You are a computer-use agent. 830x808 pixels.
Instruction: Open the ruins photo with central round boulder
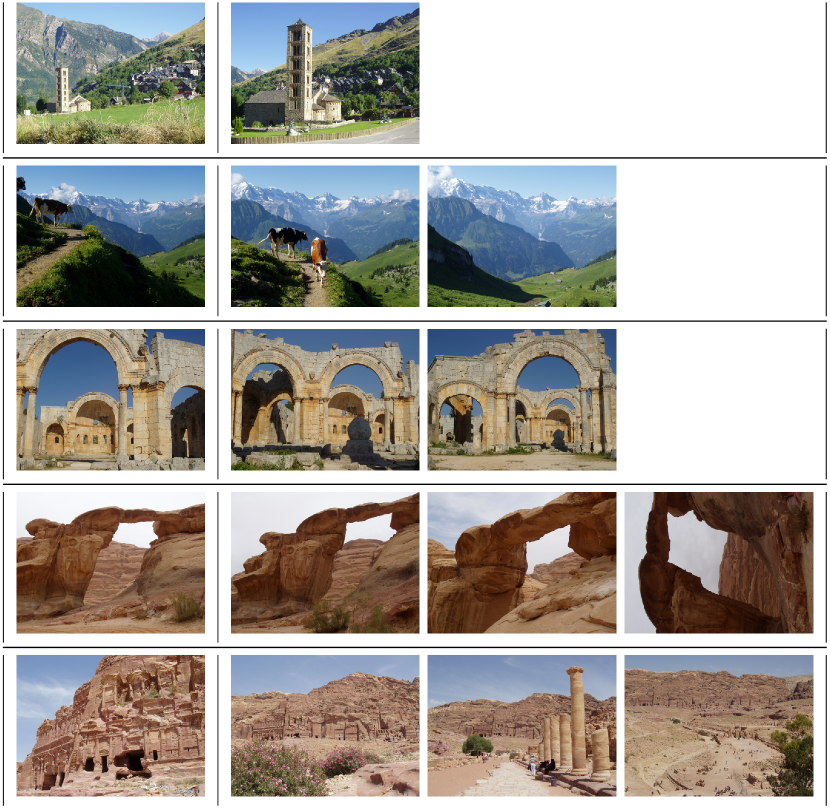[325, 400]
